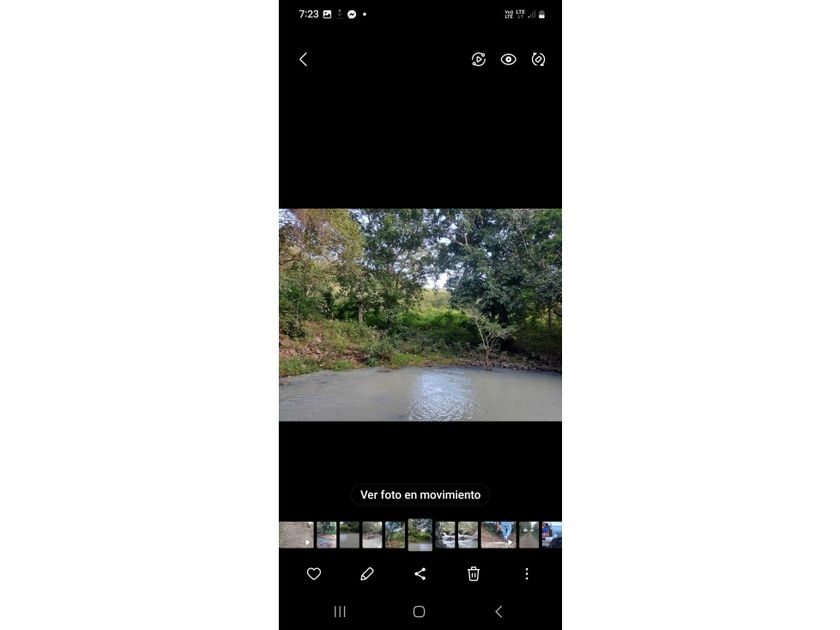The height and width of the screenshot is (630, 840).
Task: Open Bixby Vision eye icon
Action: click(508, 60)
